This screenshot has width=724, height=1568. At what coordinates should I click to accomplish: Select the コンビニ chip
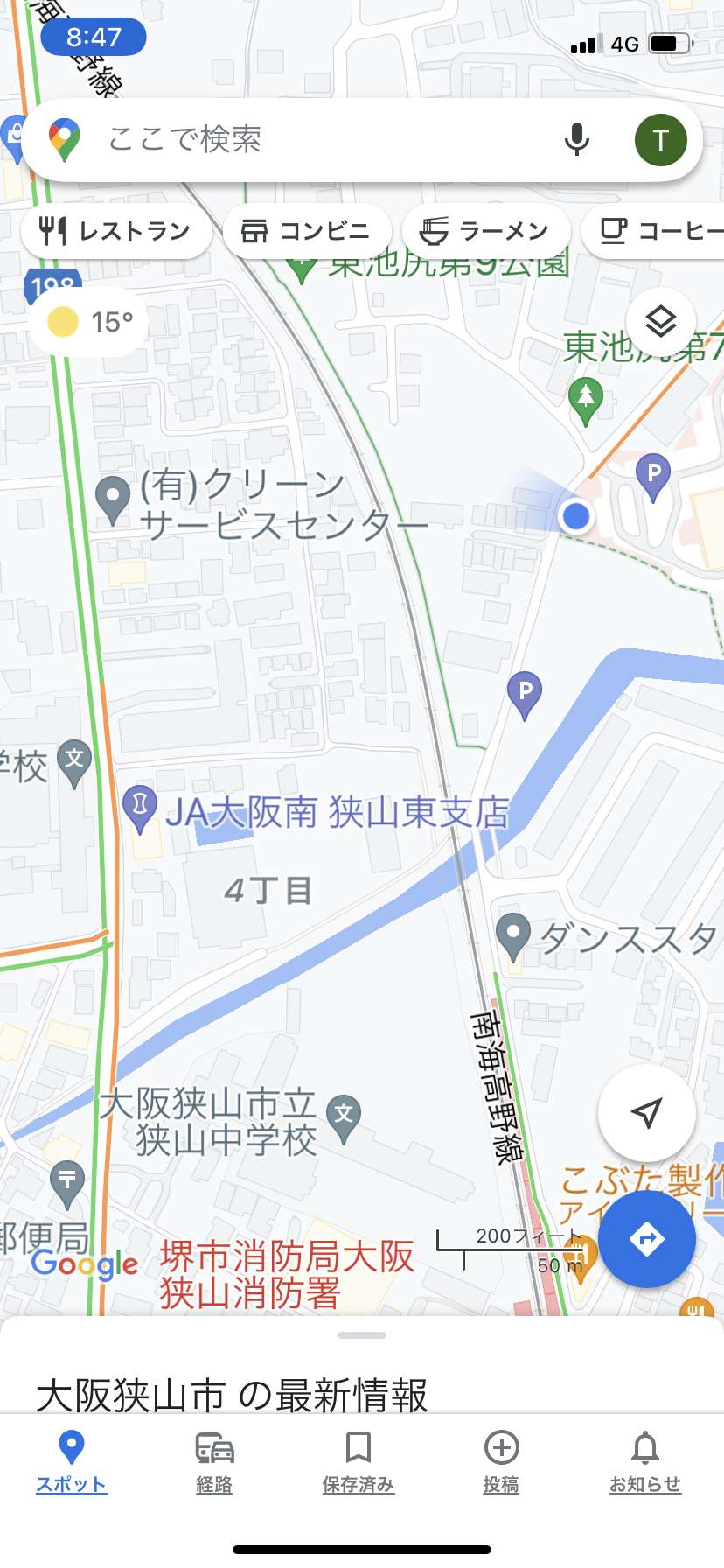[306, 231]
